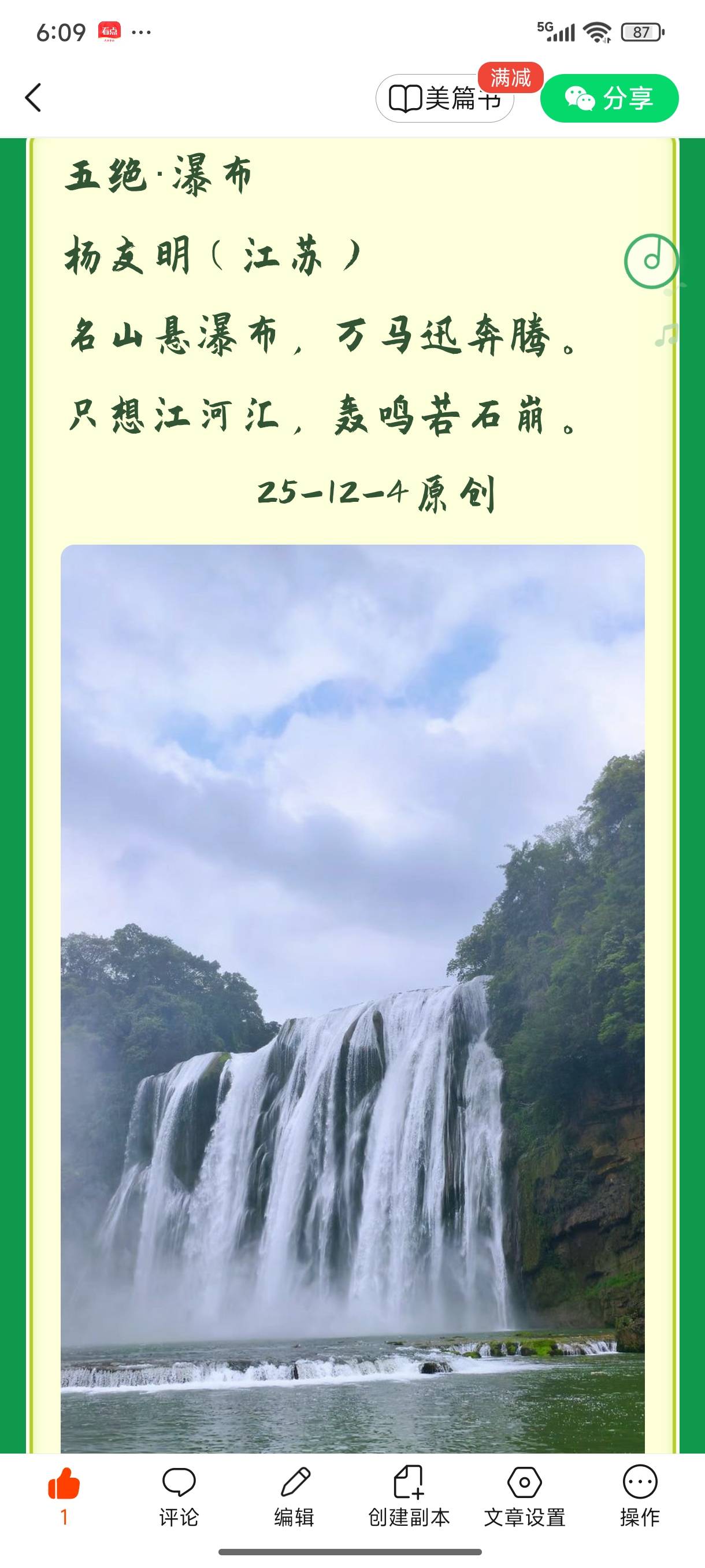This screenshot has width=705, height=1568.
Task: Go back using the top-left arrow
Action: click(x=34, y=98)
